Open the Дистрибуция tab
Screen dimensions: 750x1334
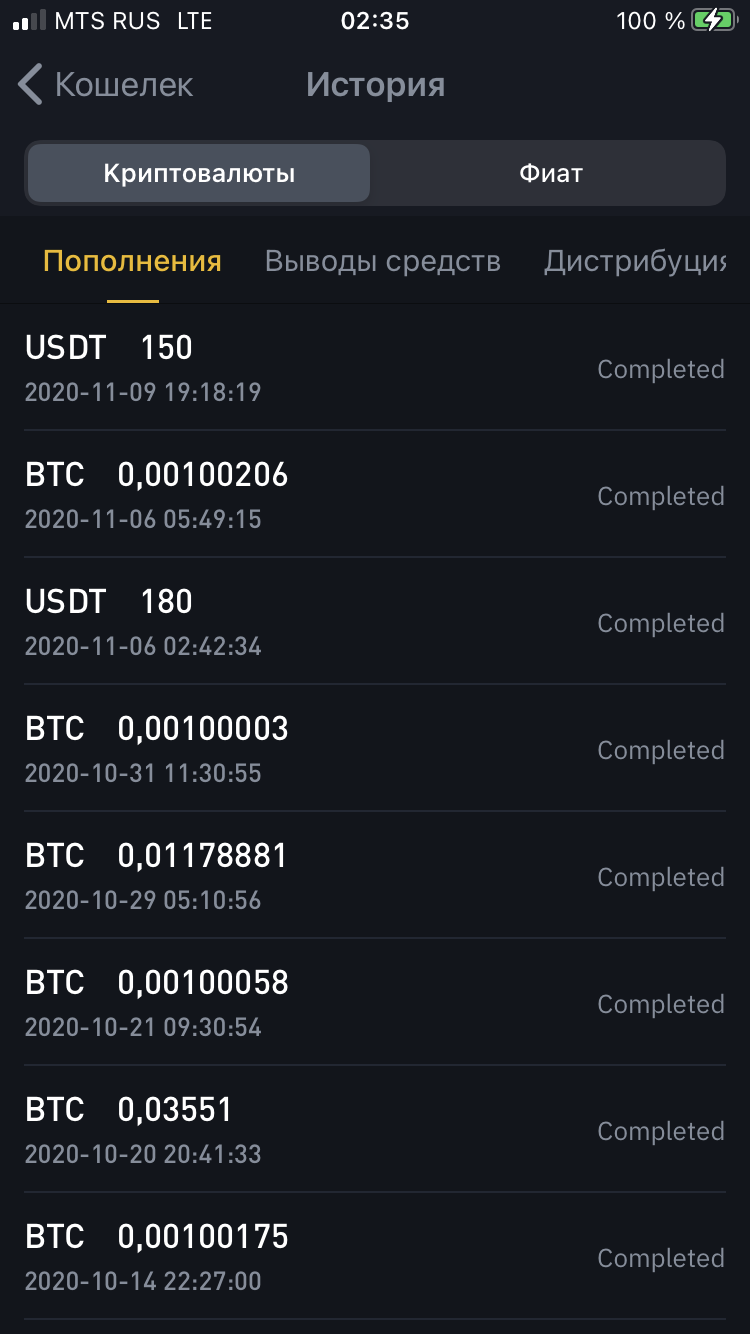(x=634, y=262)
